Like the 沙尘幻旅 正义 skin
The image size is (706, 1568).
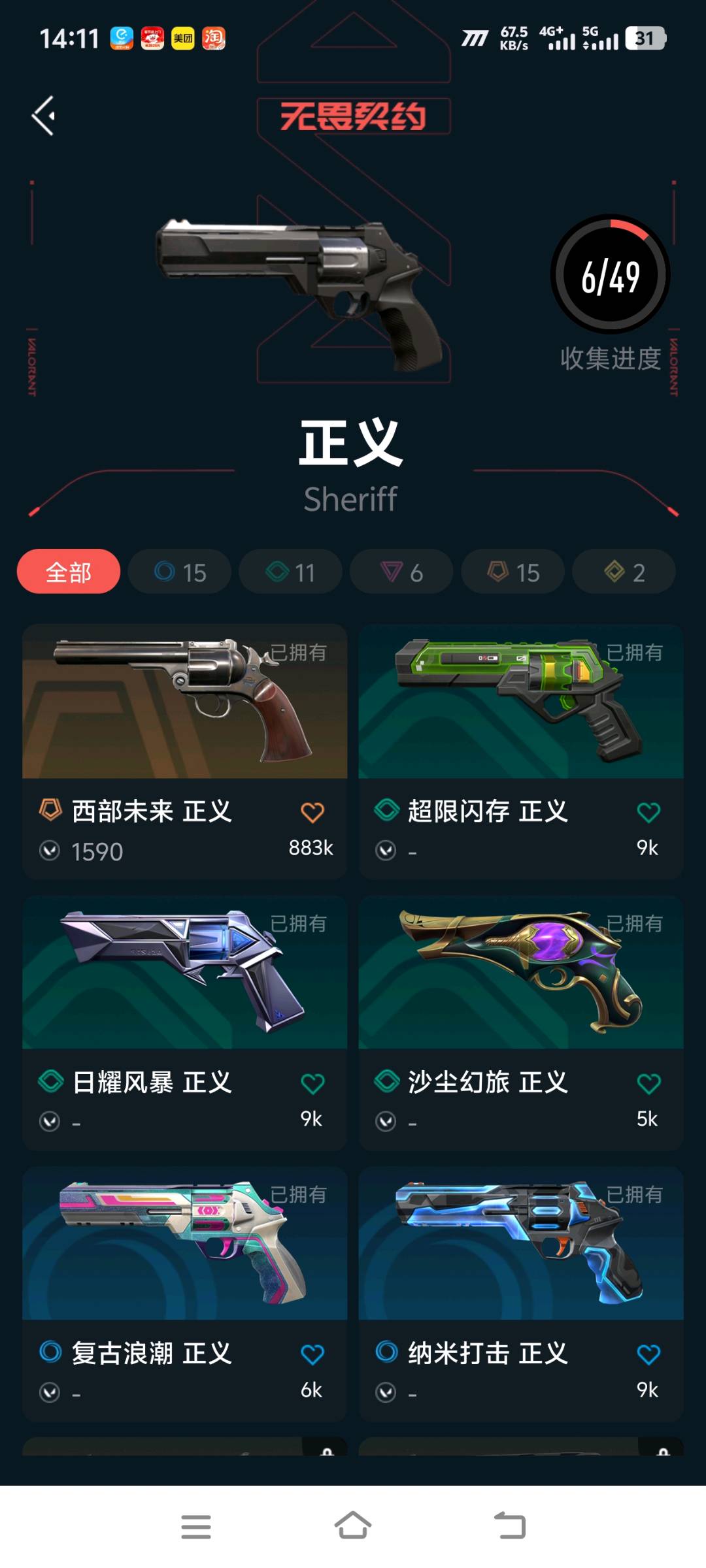coord(648,1083)
